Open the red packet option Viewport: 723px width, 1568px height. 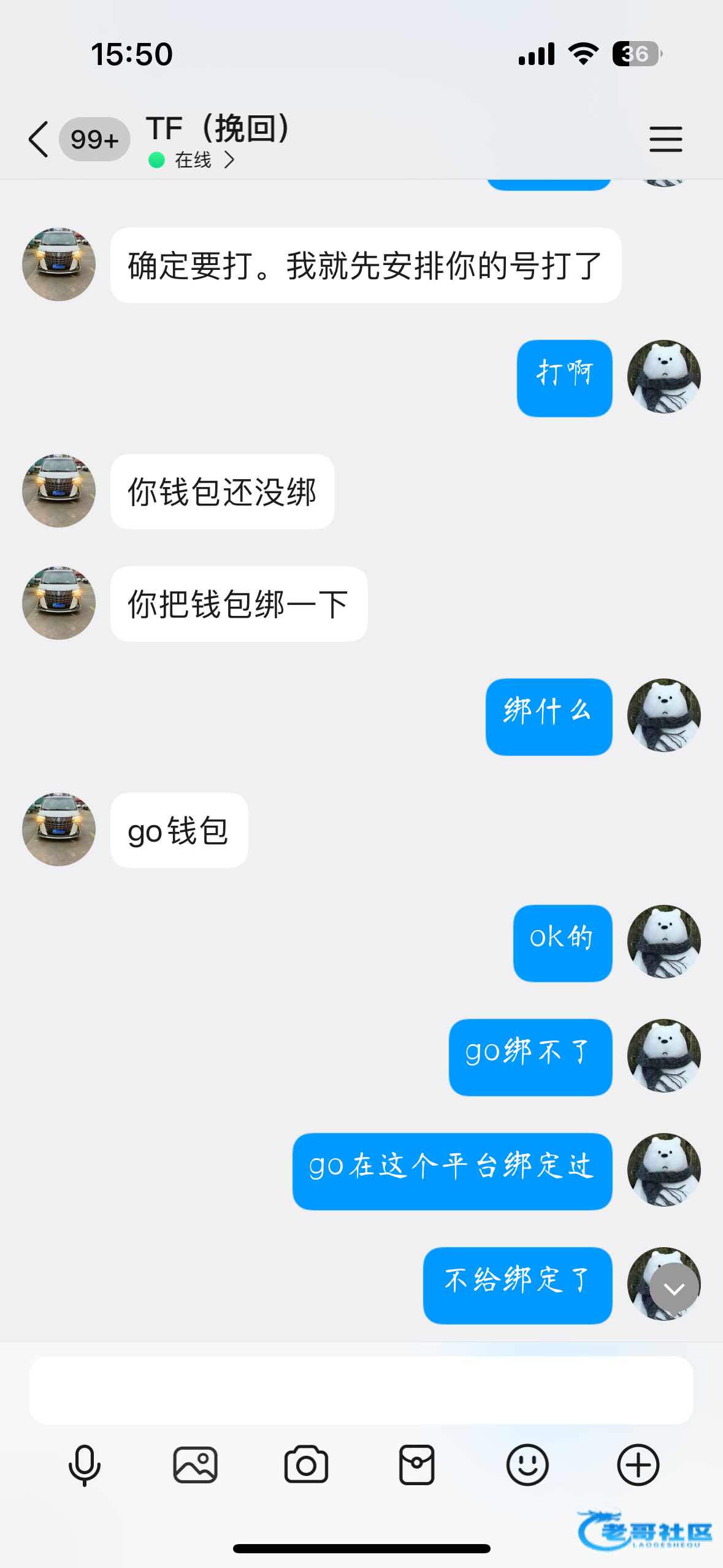pyautogui.click(x=417, y=1465)
